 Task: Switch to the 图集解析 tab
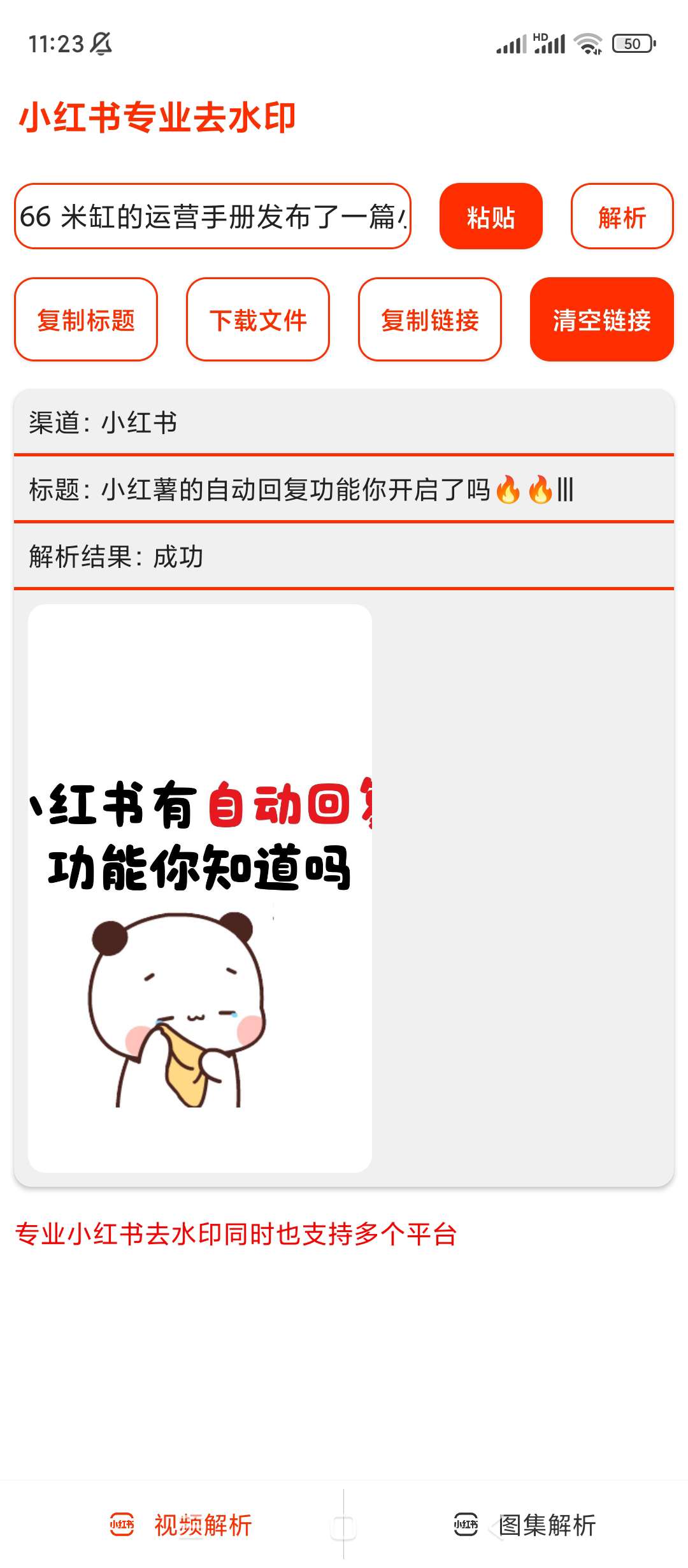(526, 1525)
